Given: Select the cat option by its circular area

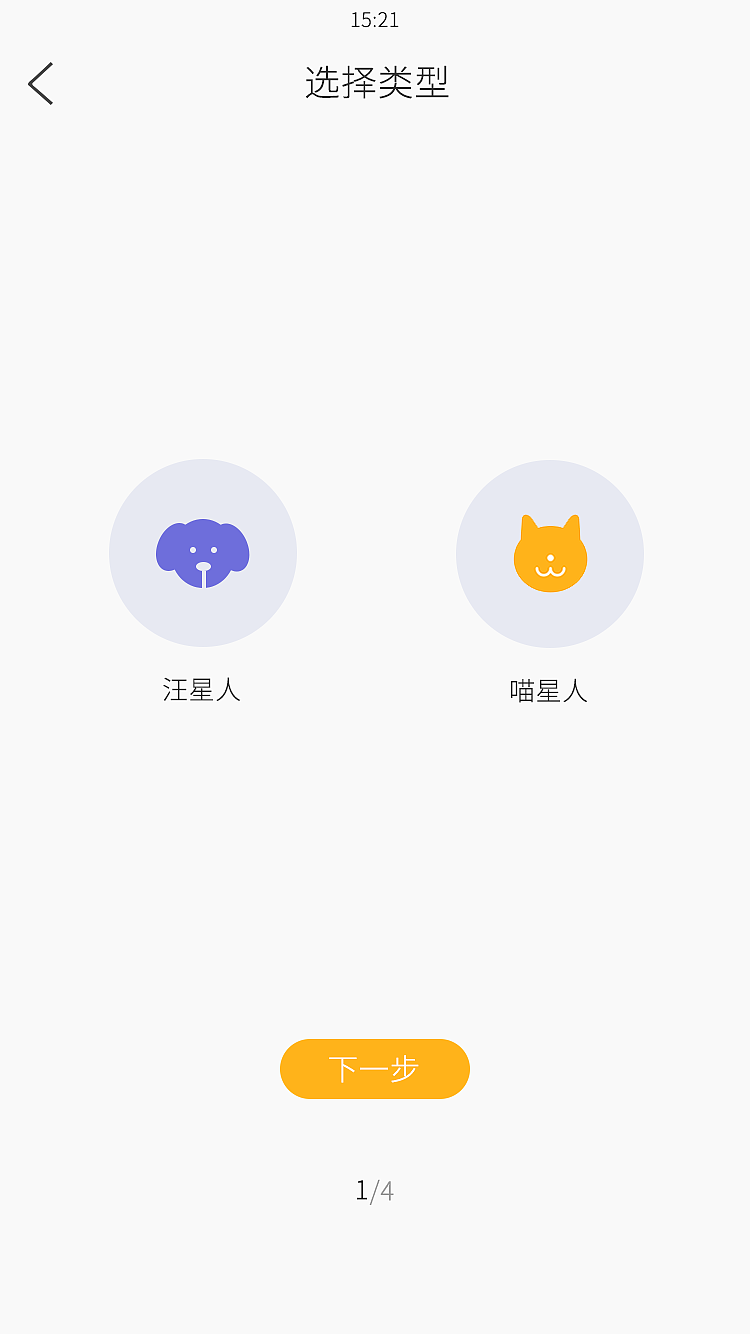Looking at the screenshot, I should pos(549,553).
